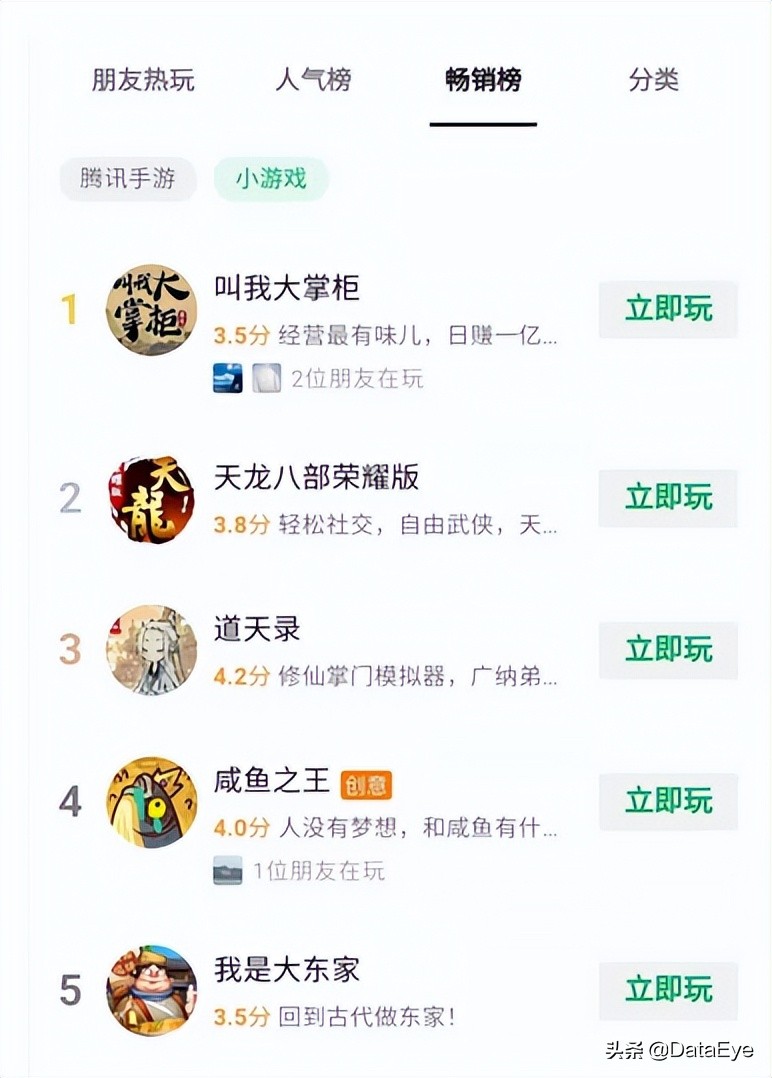Select the 天龙八部荣耀版 game icon
Image resolution: width=772 pixels, height=1078 pixels.
[151, 497]
